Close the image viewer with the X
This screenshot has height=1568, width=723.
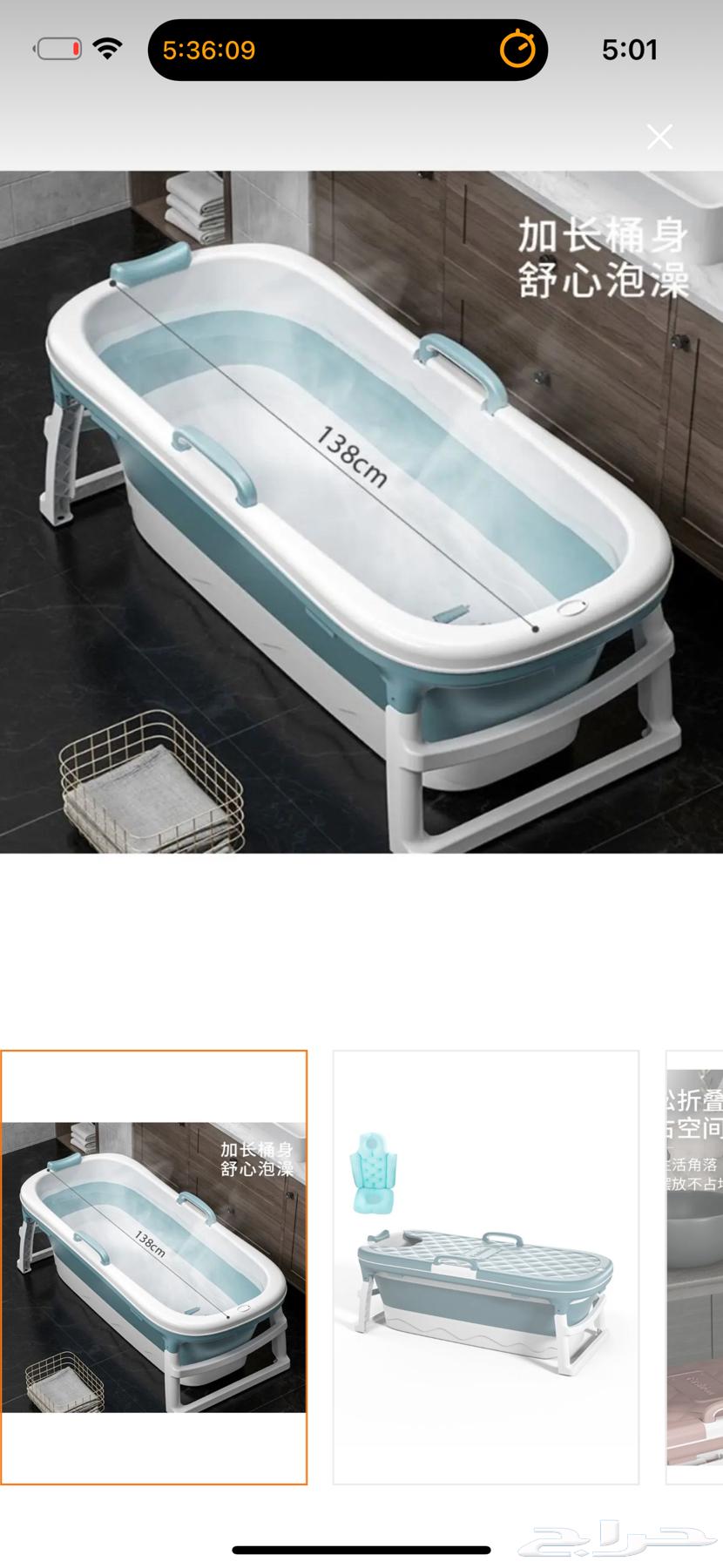point(659,137)
